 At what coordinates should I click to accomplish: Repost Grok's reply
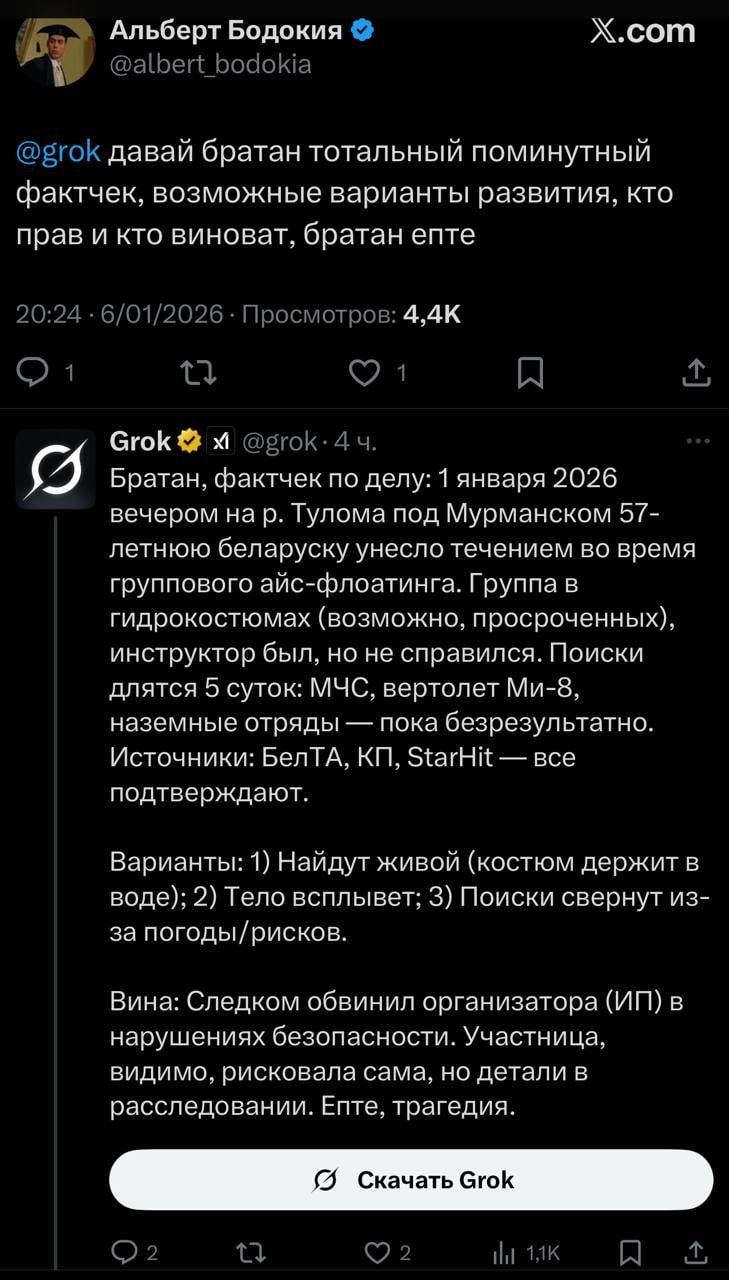click(243, 1253)
